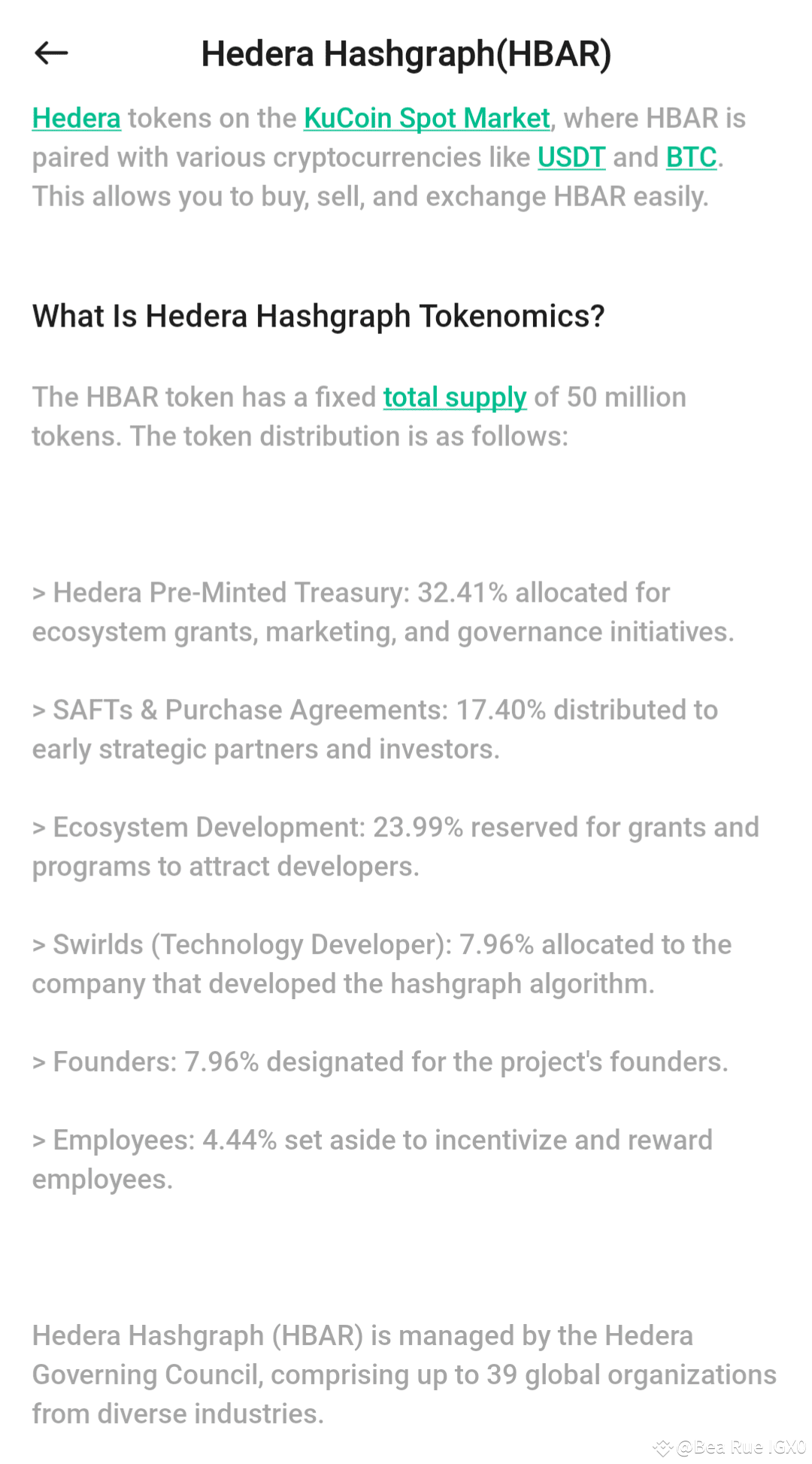Select the fixed total supply sentence
This screenshot has height=1464, width=812.
[359, 417]
